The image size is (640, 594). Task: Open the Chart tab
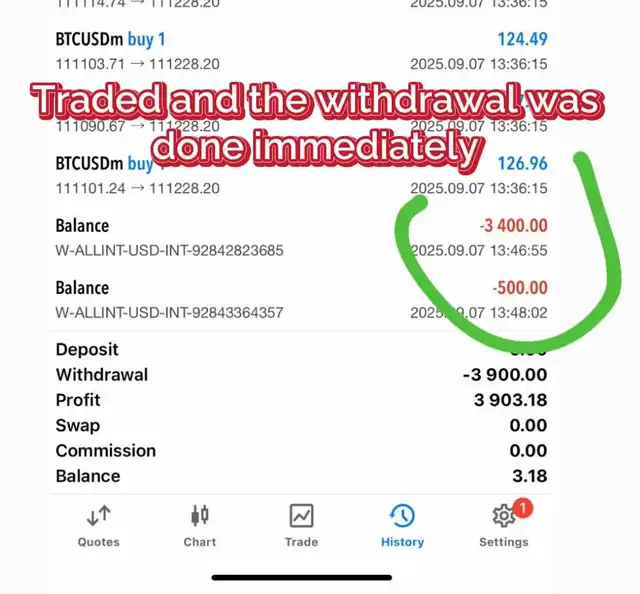coord(199,526)
